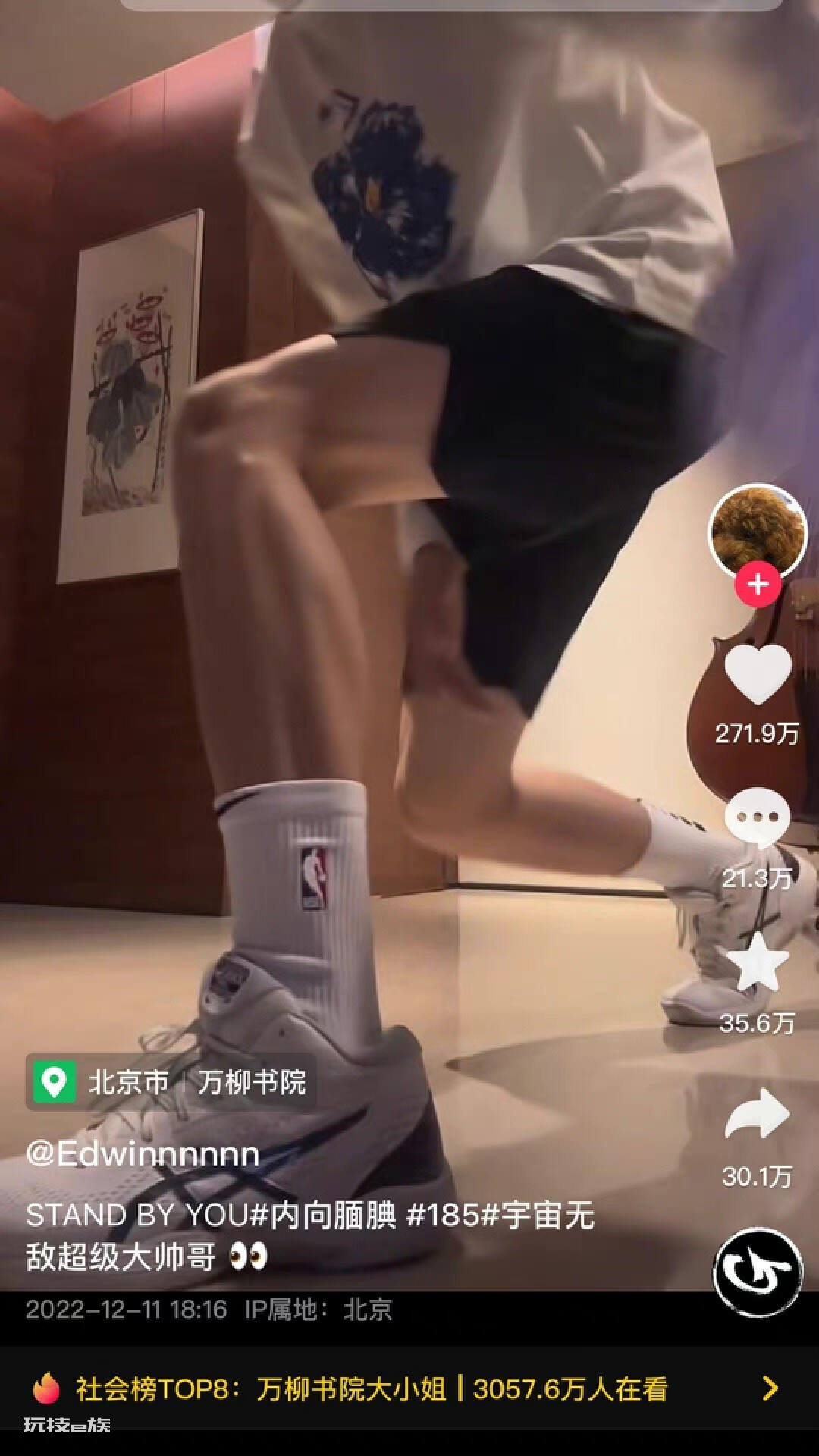
Task: Open the @Edwinnnnnn username
Action: click(x=143, y=1155)
